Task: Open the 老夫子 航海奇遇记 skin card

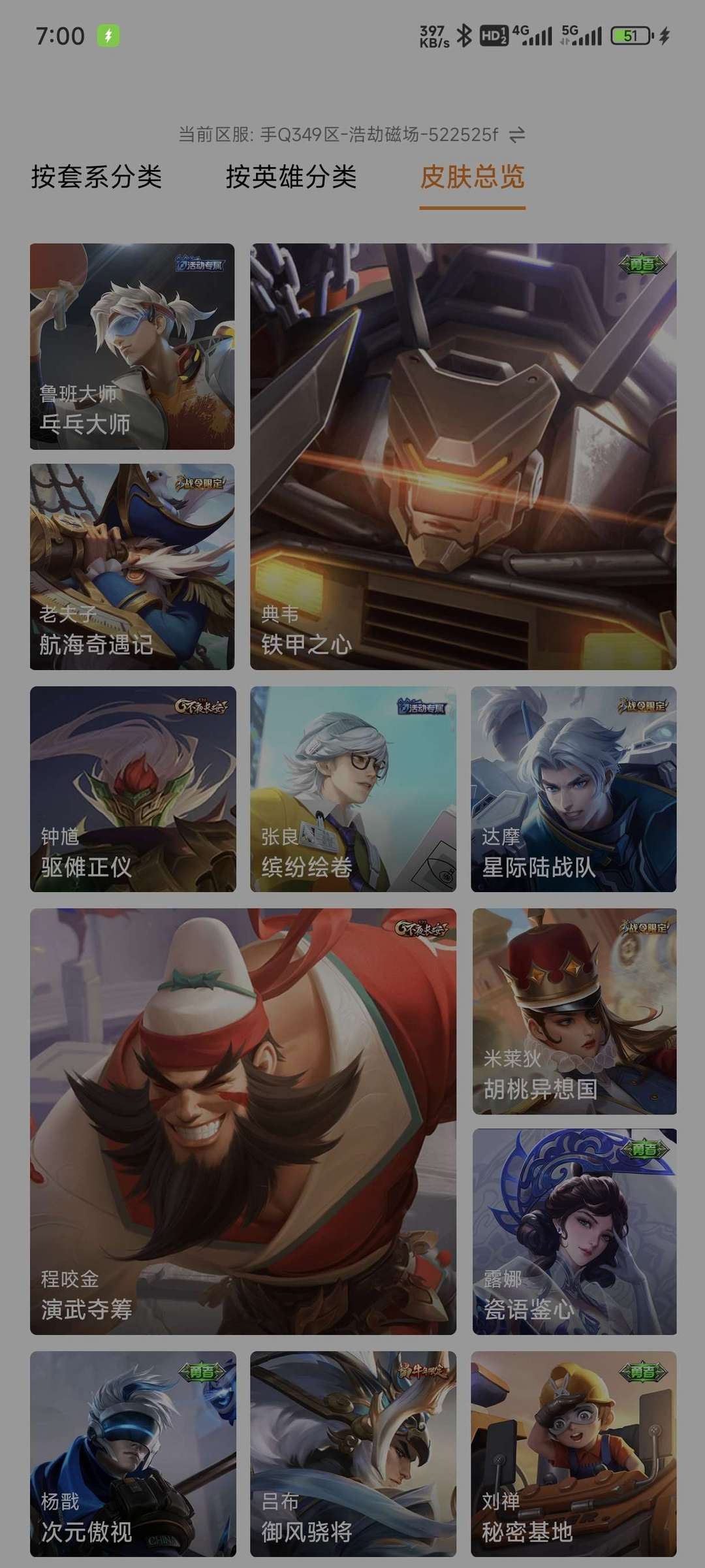Action: (x=132, y=566)
